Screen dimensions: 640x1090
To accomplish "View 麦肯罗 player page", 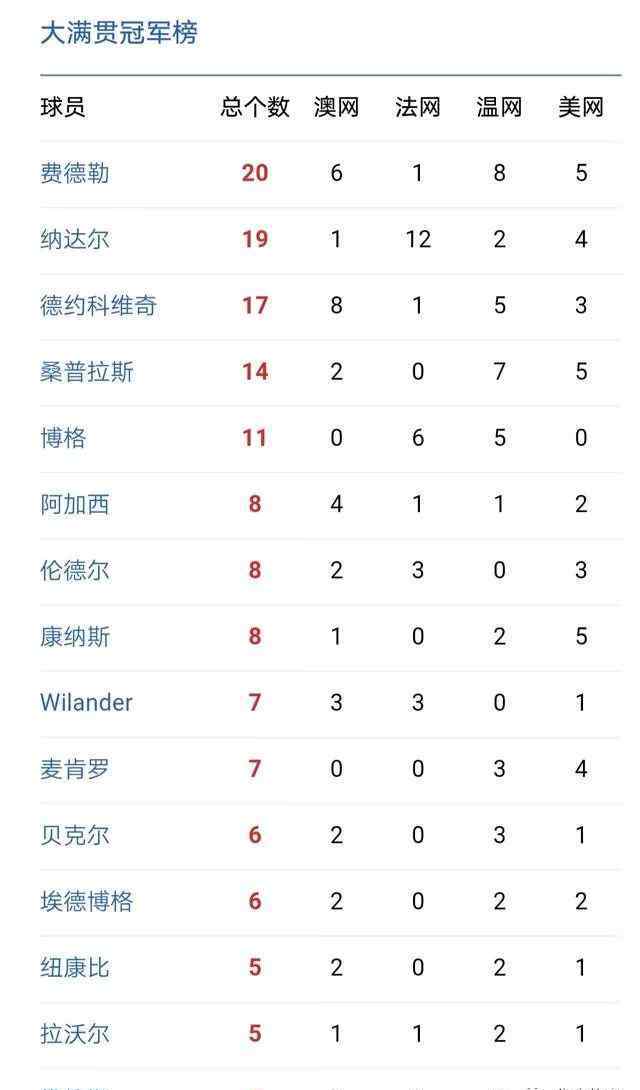I will pos(75,769).
